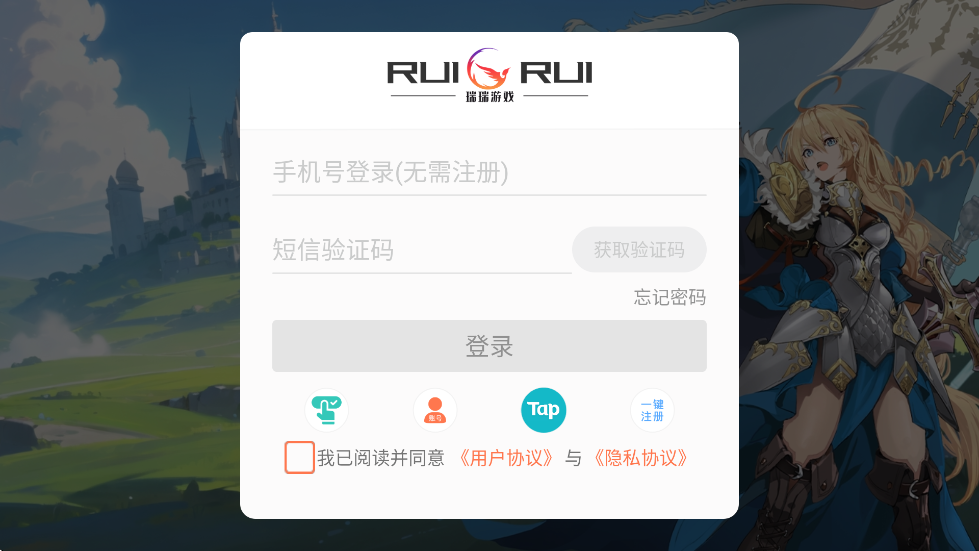
Task: Tap the phone number login field
Action: pos(488,173)
